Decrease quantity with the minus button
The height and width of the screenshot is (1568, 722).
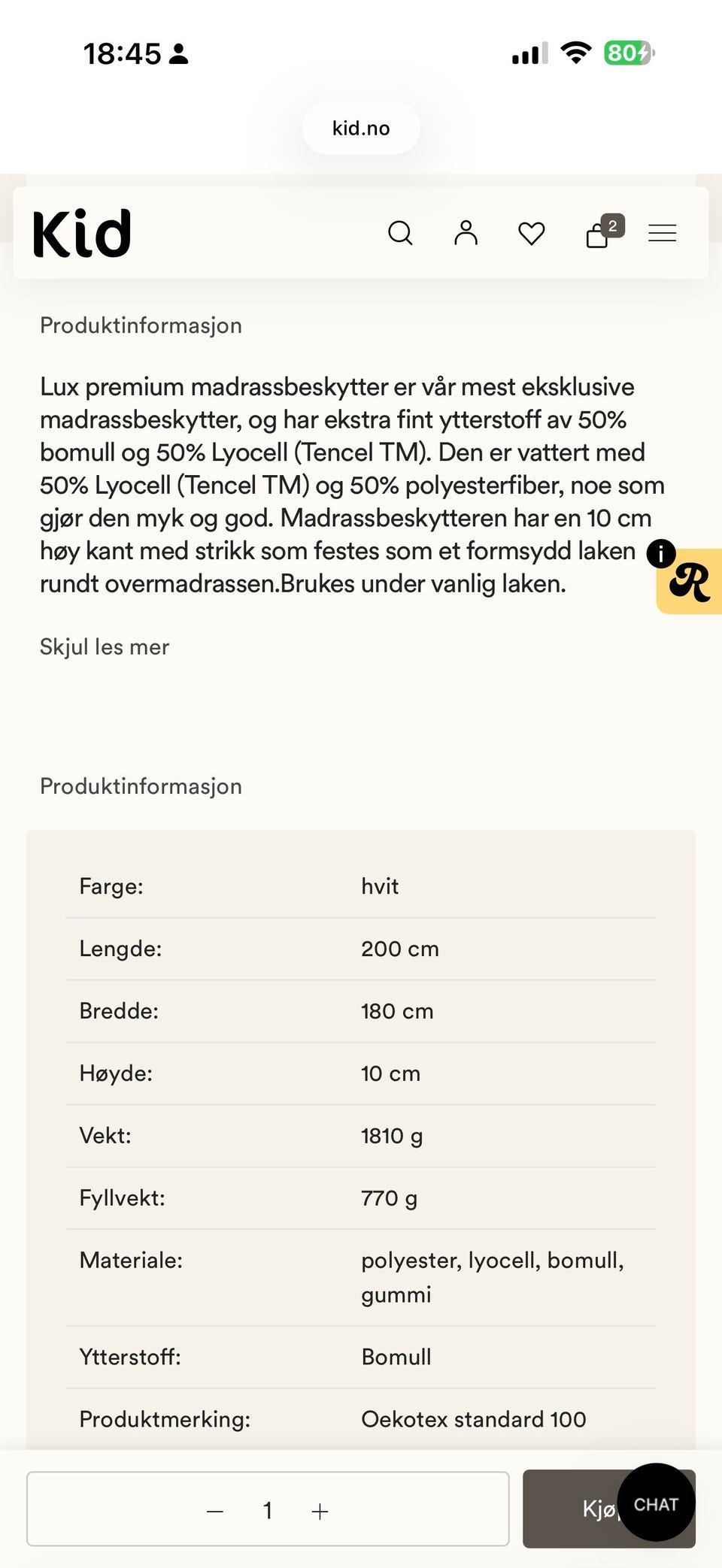[x=215, y=1511]
